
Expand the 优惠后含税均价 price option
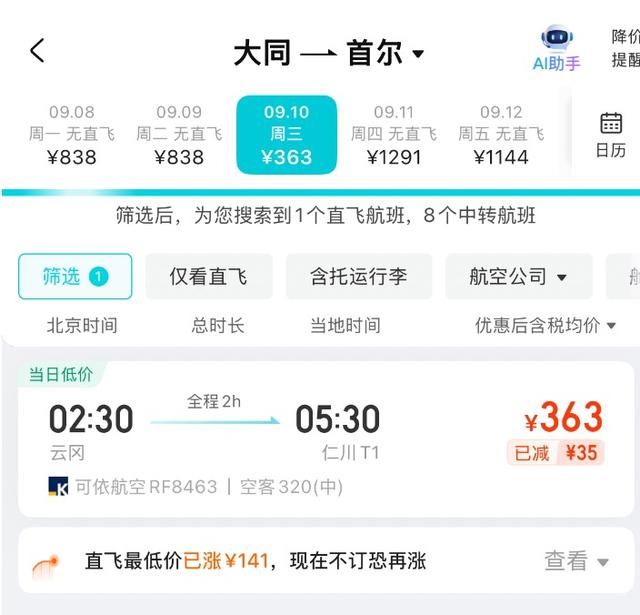click(x=545, y=325)
